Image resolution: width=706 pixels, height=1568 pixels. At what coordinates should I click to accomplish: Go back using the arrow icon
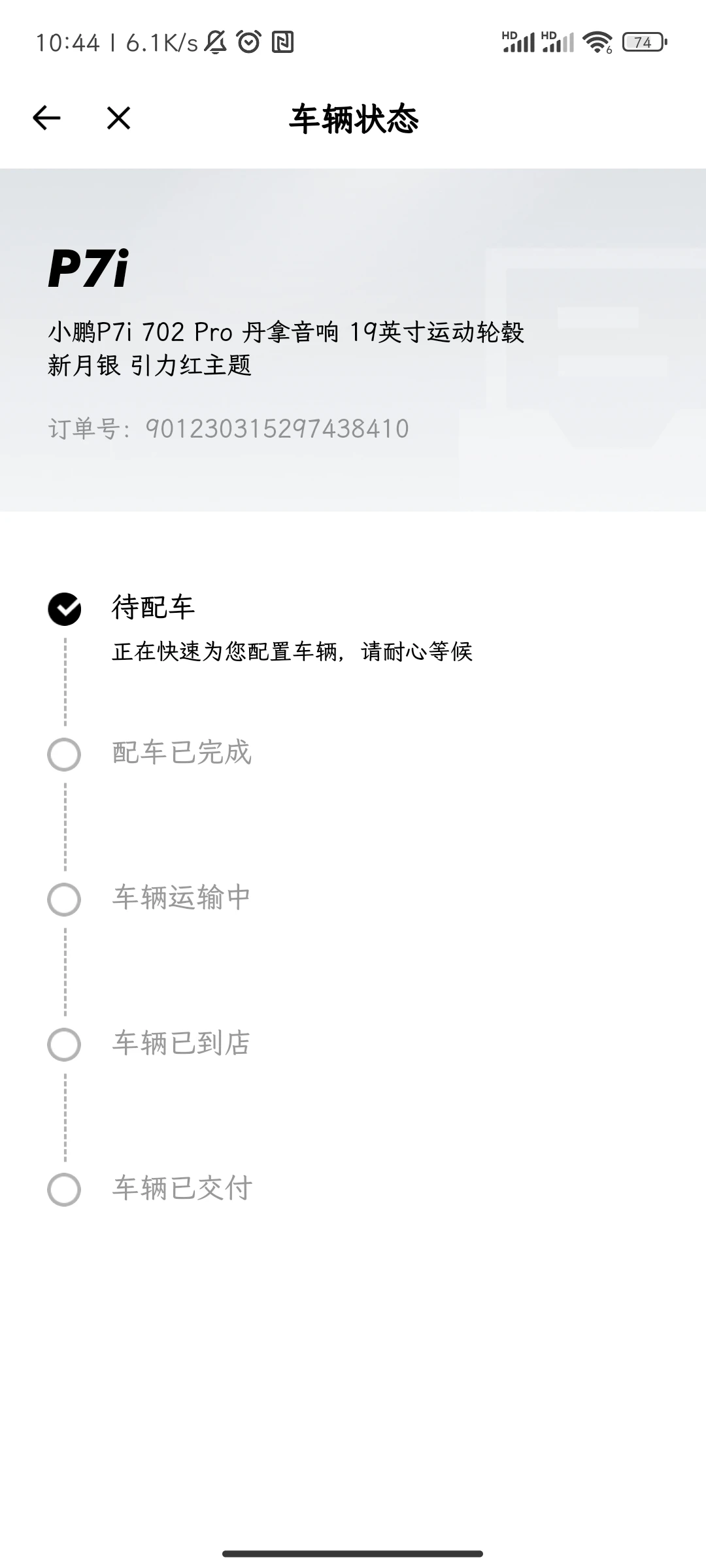[46, 118]
